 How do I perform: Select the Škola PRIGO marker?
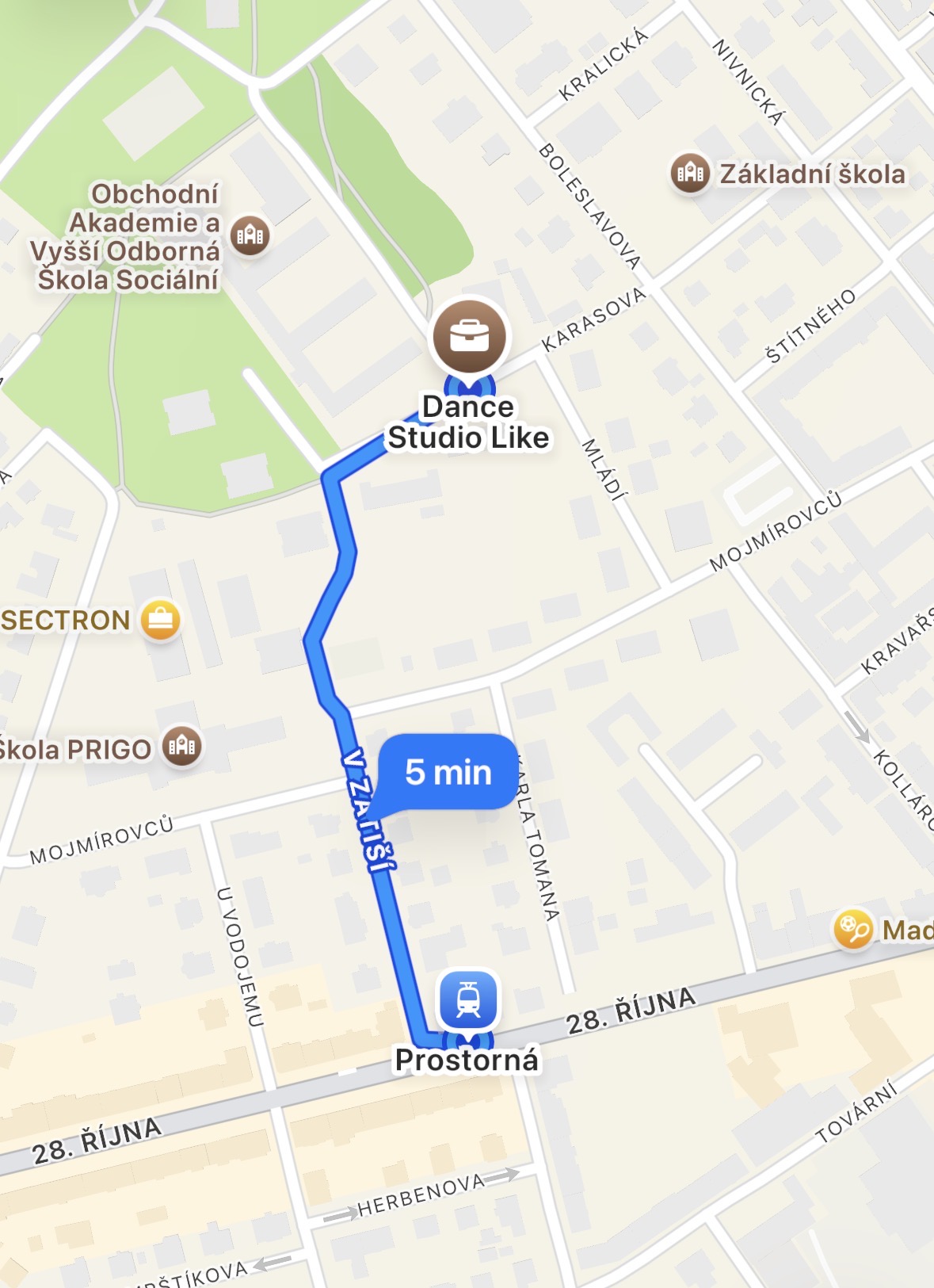(x=182, y=746)
